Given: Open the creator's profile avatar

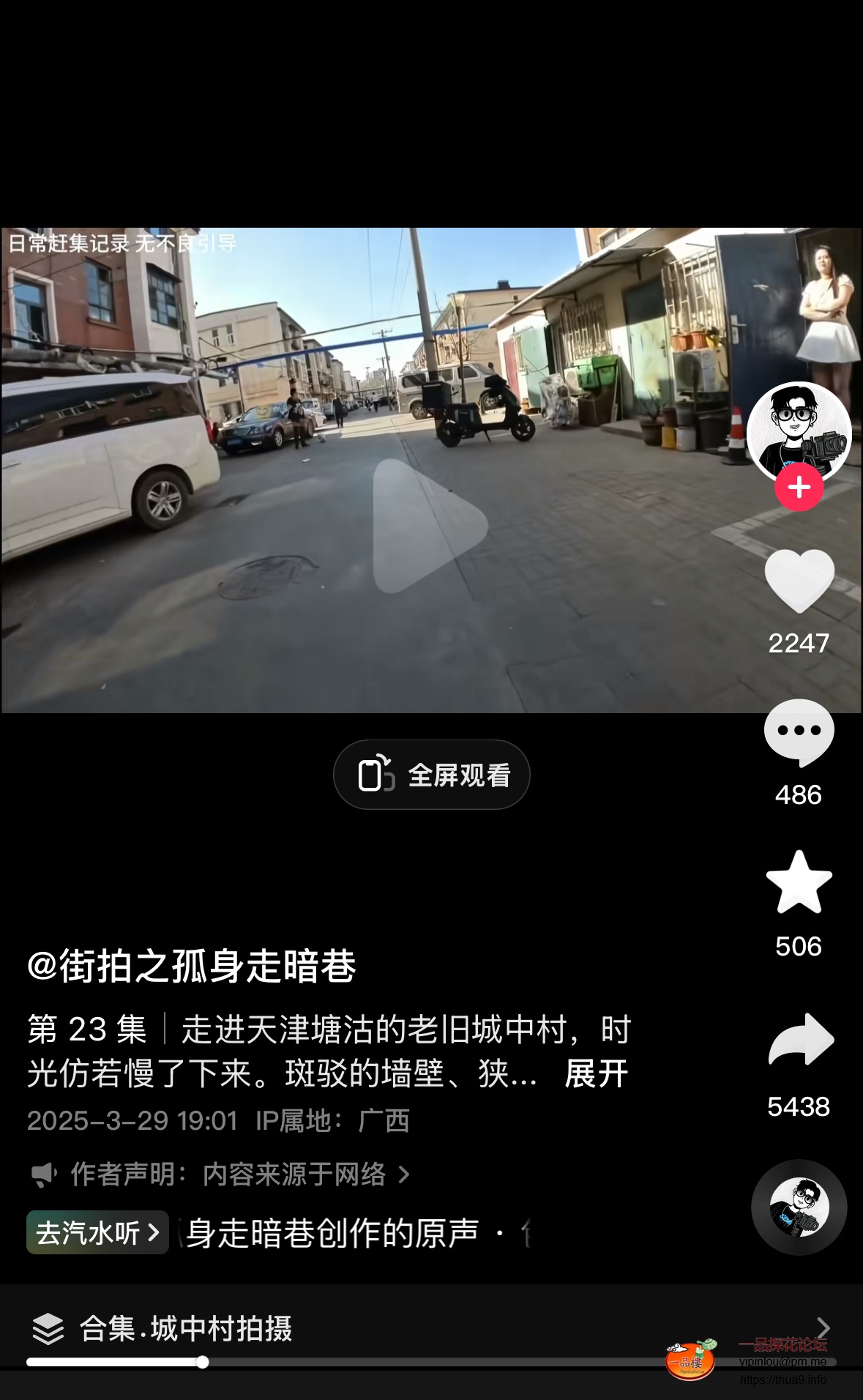Looking at the screenshot, I should (799, 428).
